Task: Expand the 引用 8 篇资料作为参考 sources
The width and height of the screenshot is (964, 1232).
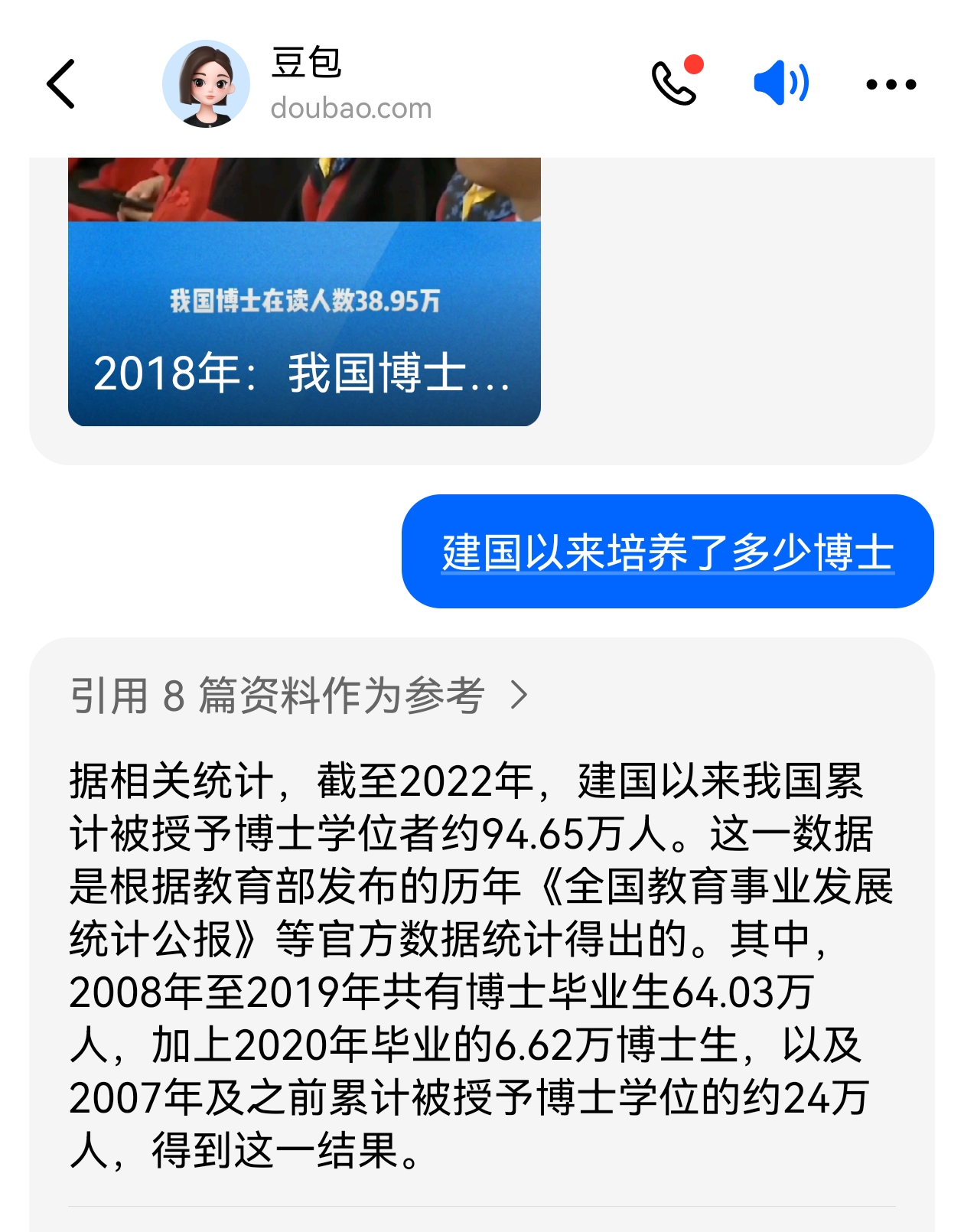Action: pyautogui.click(x=298, y=696)
